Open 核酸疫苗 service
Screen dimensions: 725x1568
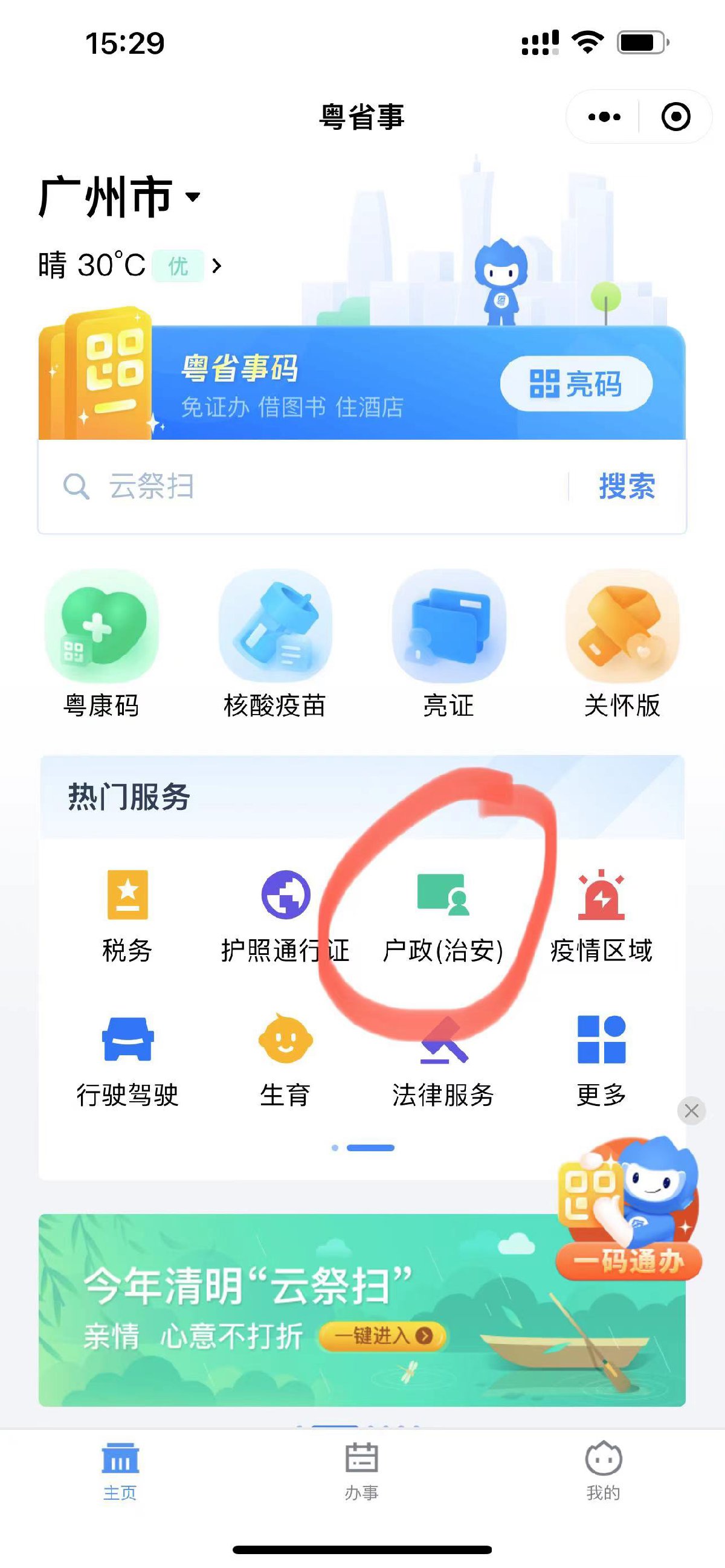(x=275, y=643)
